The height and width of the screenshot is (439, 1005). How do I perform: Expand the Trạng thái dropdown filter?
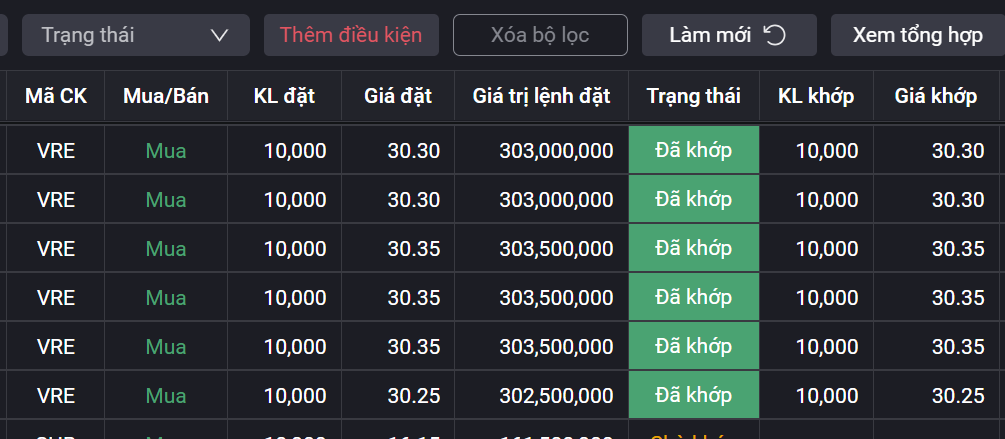tap(136, 35)
